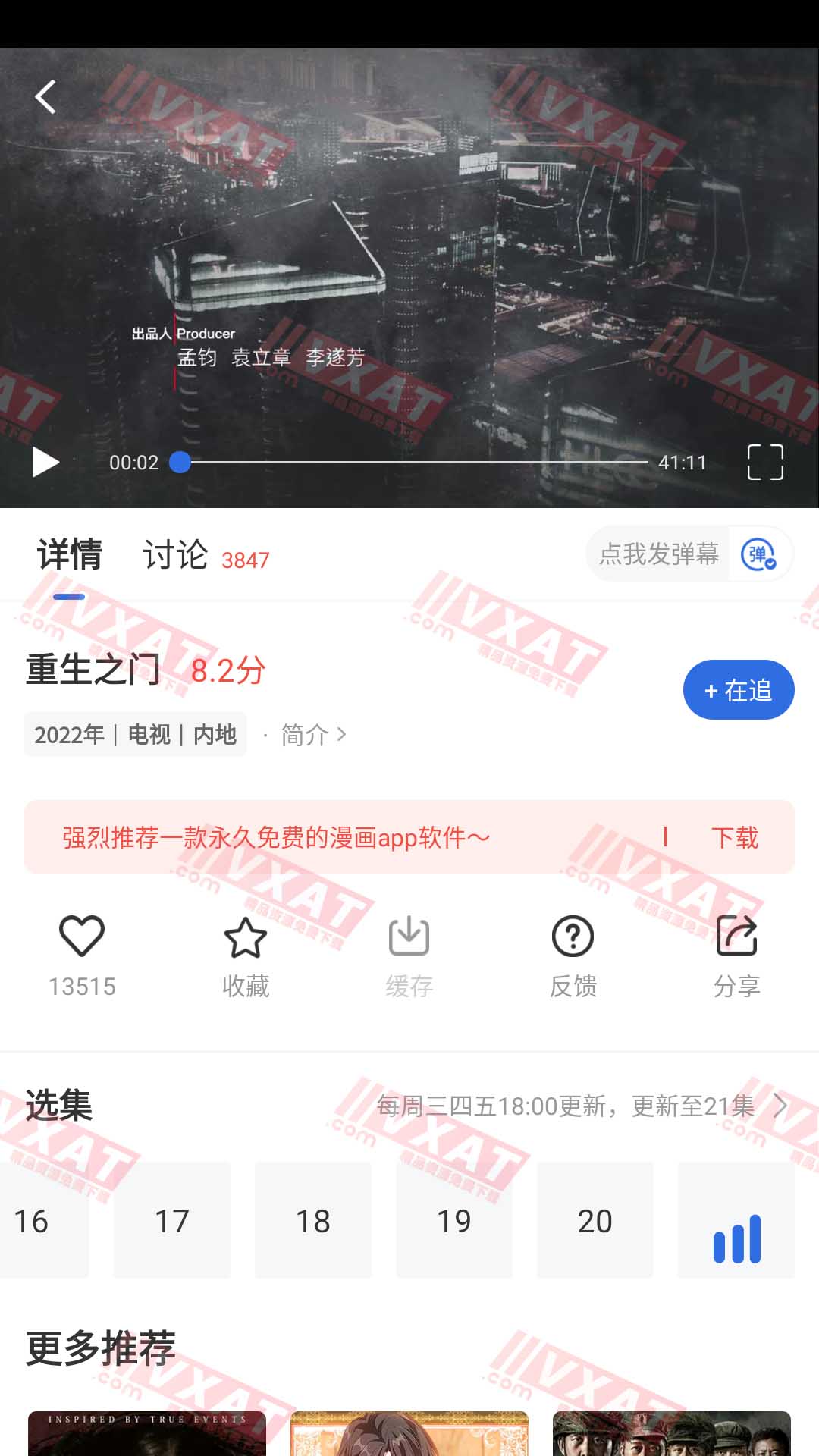Like the show with the heart icon
This screenshot has width=819, height=1456.
click(x=82, y=937)
